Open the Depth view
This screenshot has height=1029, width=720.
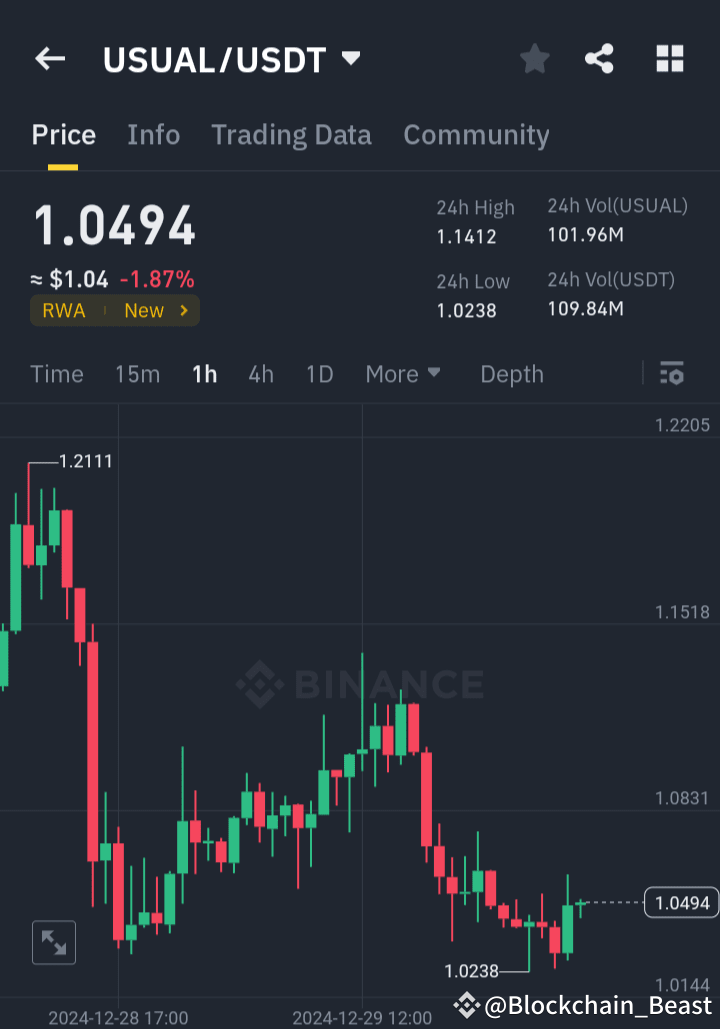coord(511,374)
